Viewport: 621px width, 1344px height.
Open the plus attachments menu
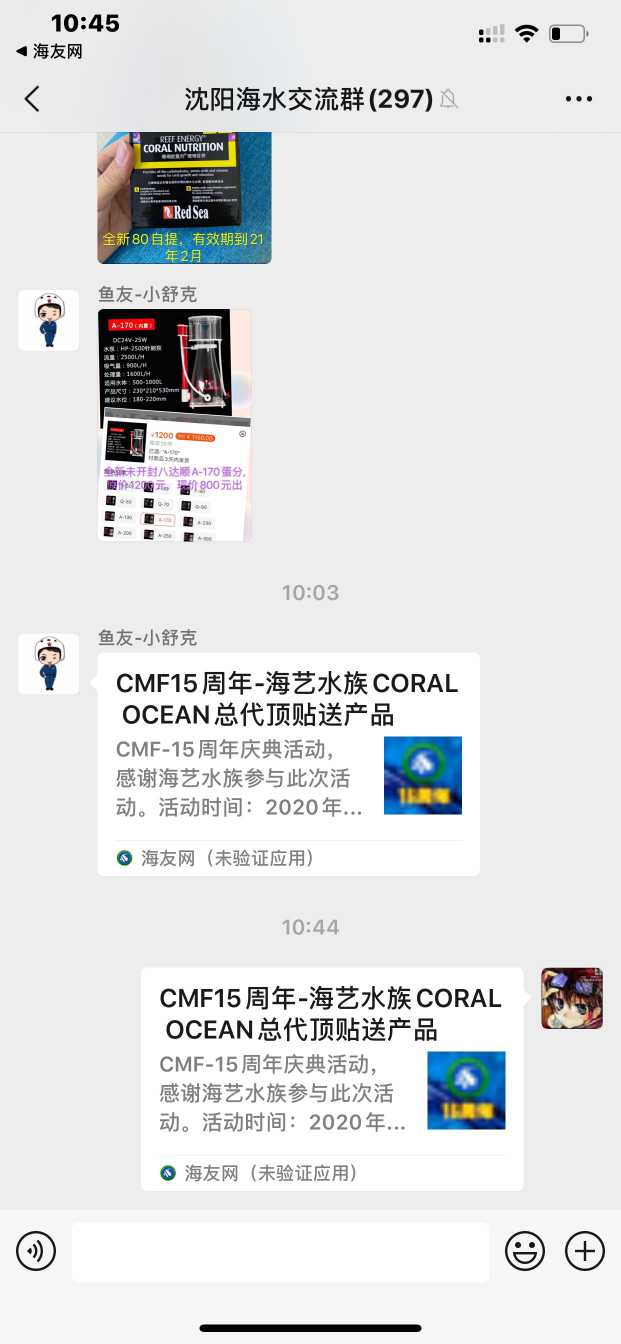point(585,1251)
